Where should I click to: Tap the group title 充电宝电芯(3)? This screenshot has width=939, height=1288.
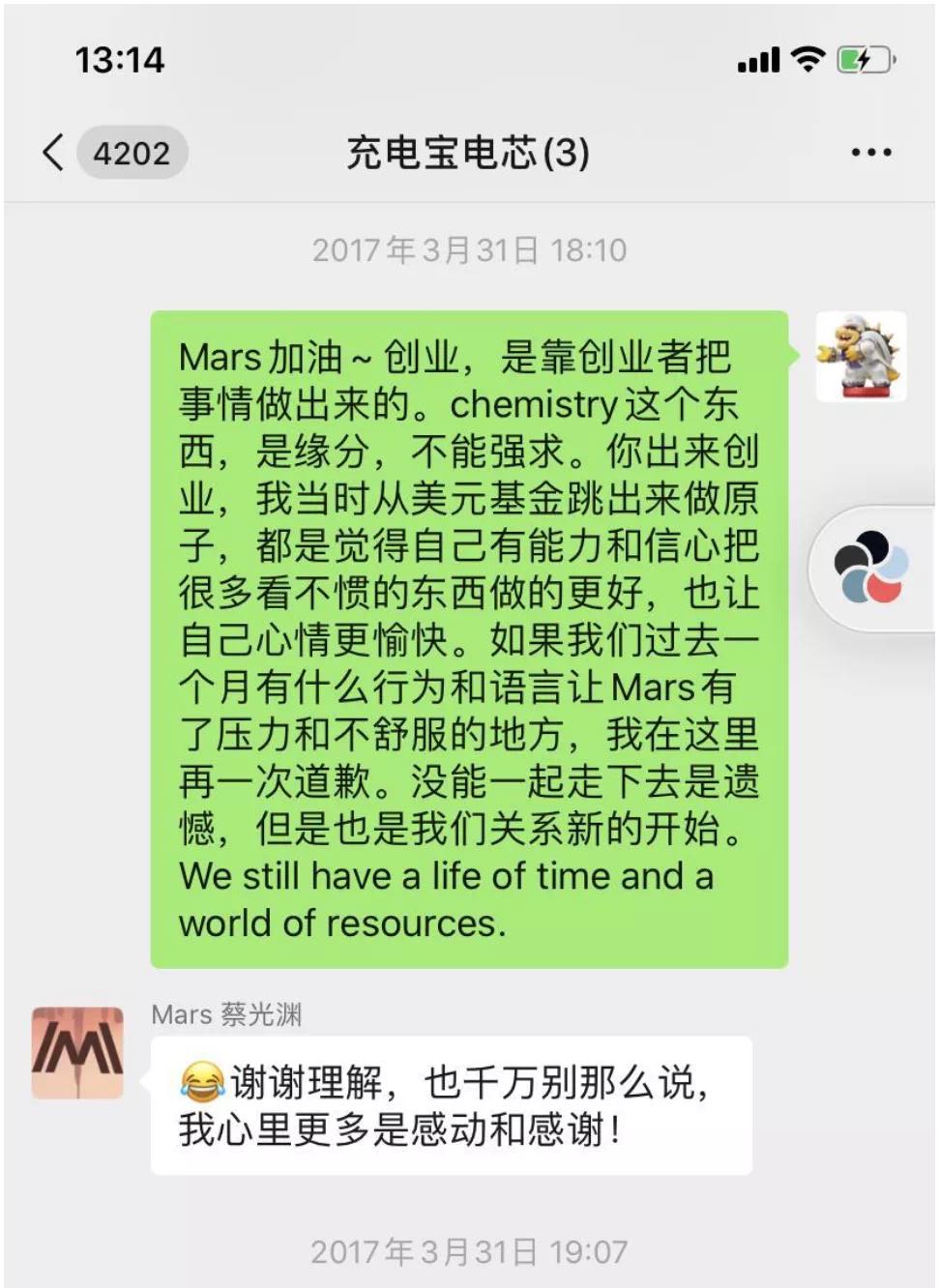(x=469, y=151)
